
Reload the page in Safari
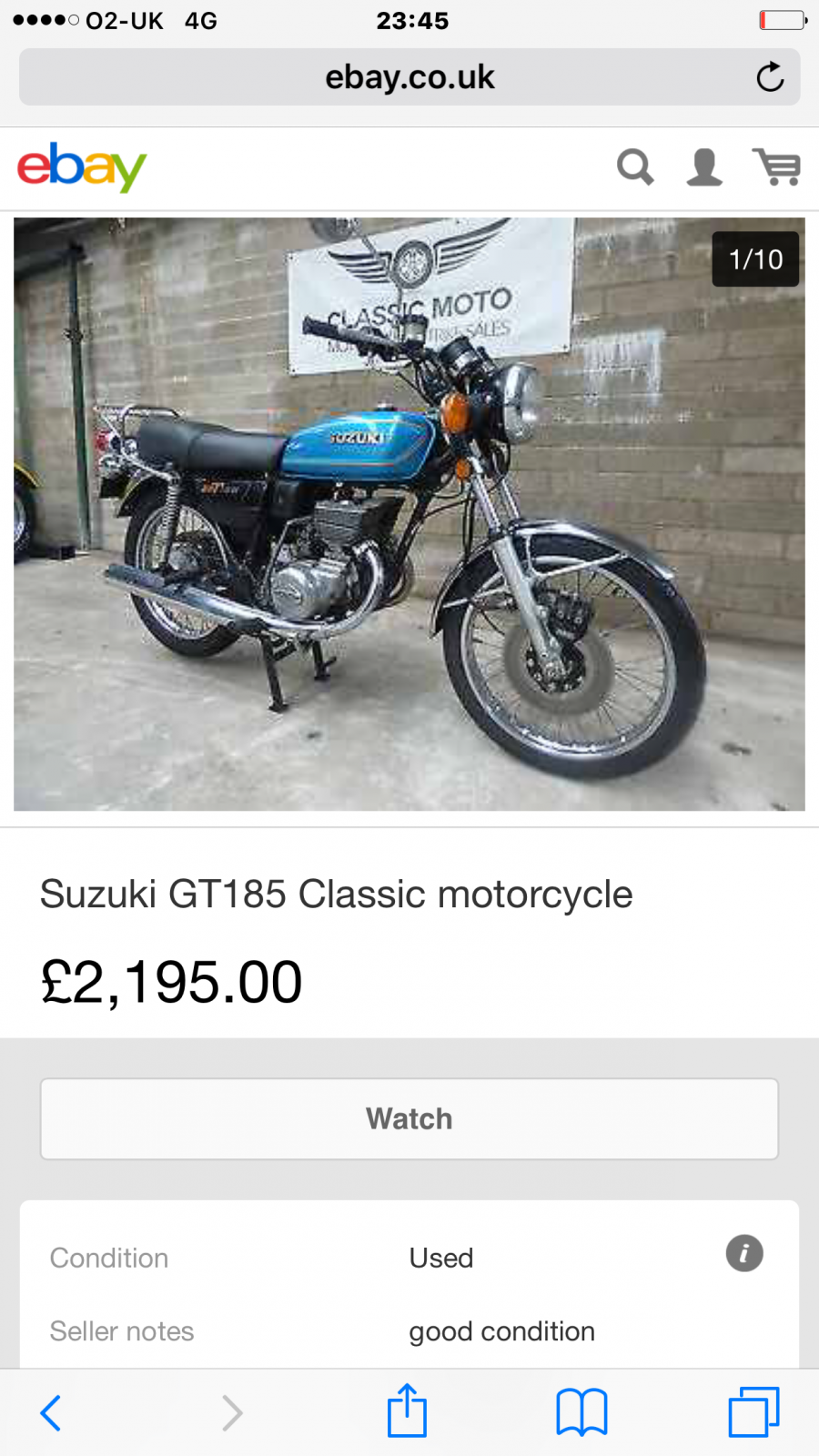[770, 77]
